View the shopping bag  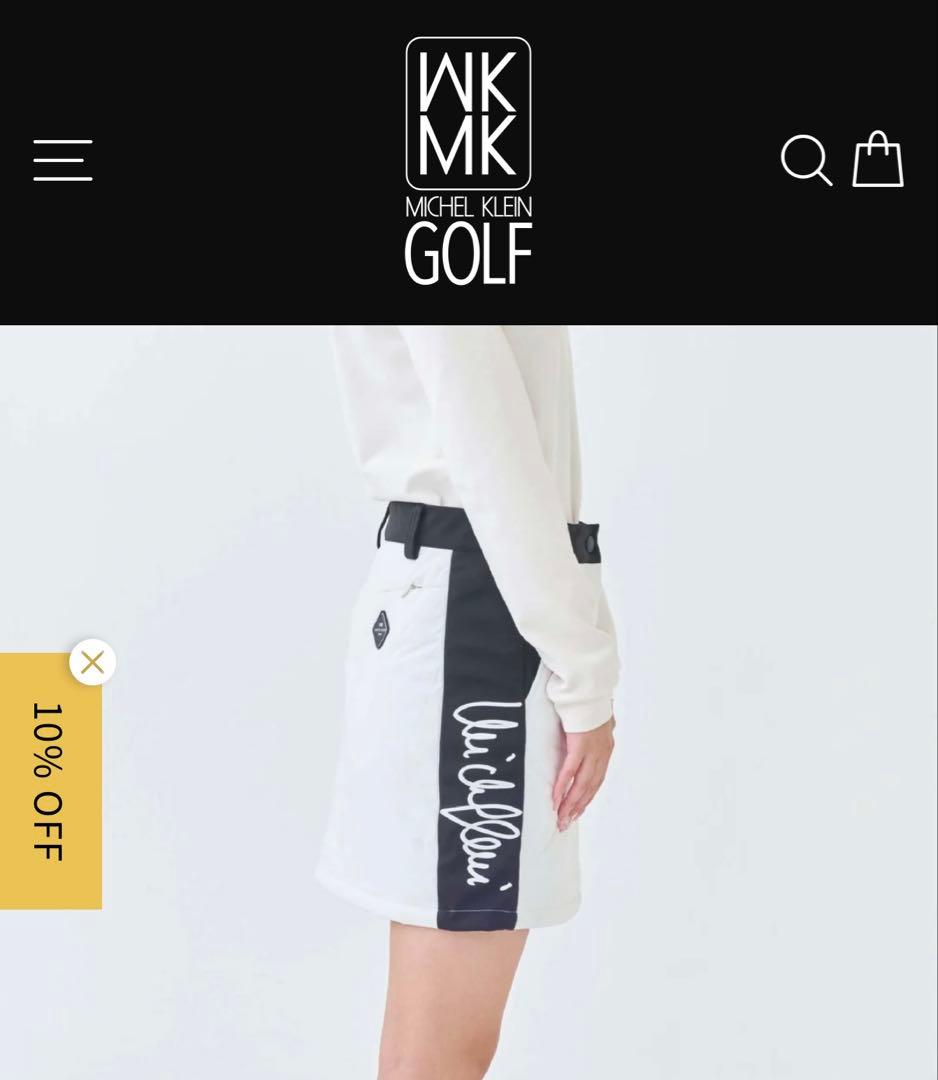pos(878,159)
